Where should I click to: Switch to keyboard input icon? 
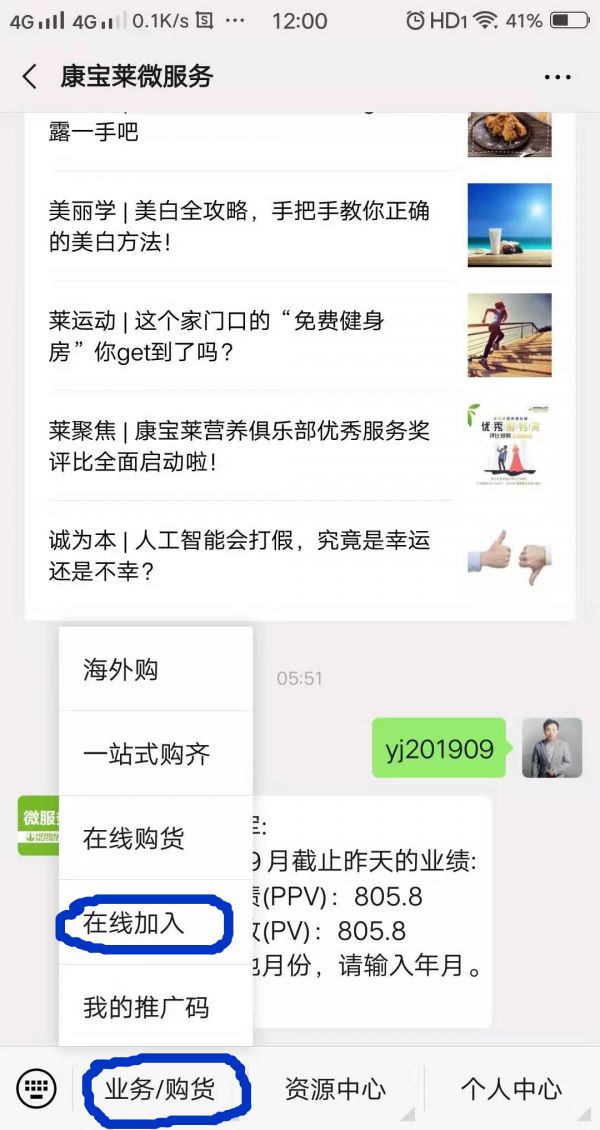tap(36, 1088)
